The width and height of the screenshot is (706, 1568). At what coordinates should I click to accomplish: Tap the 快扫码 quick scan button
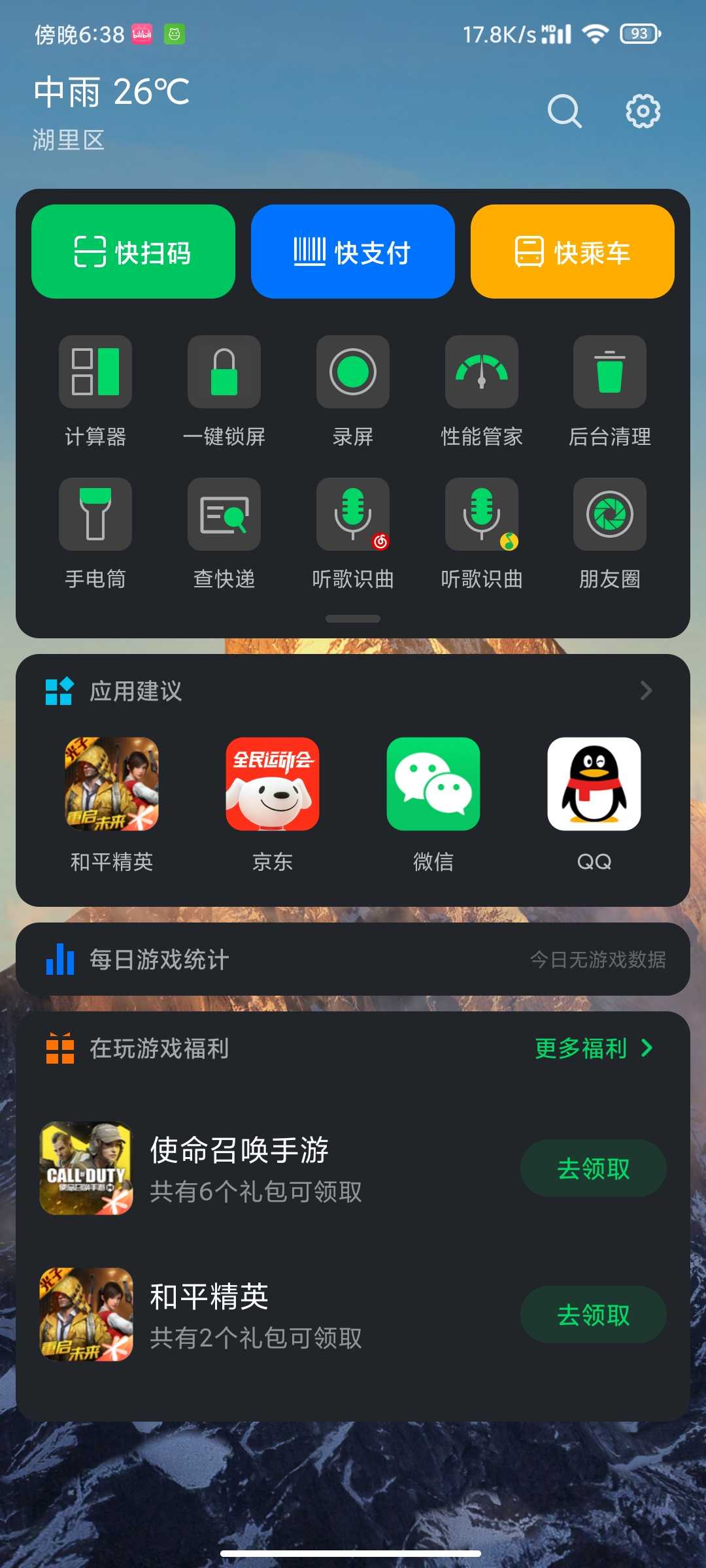click(133, 252)
